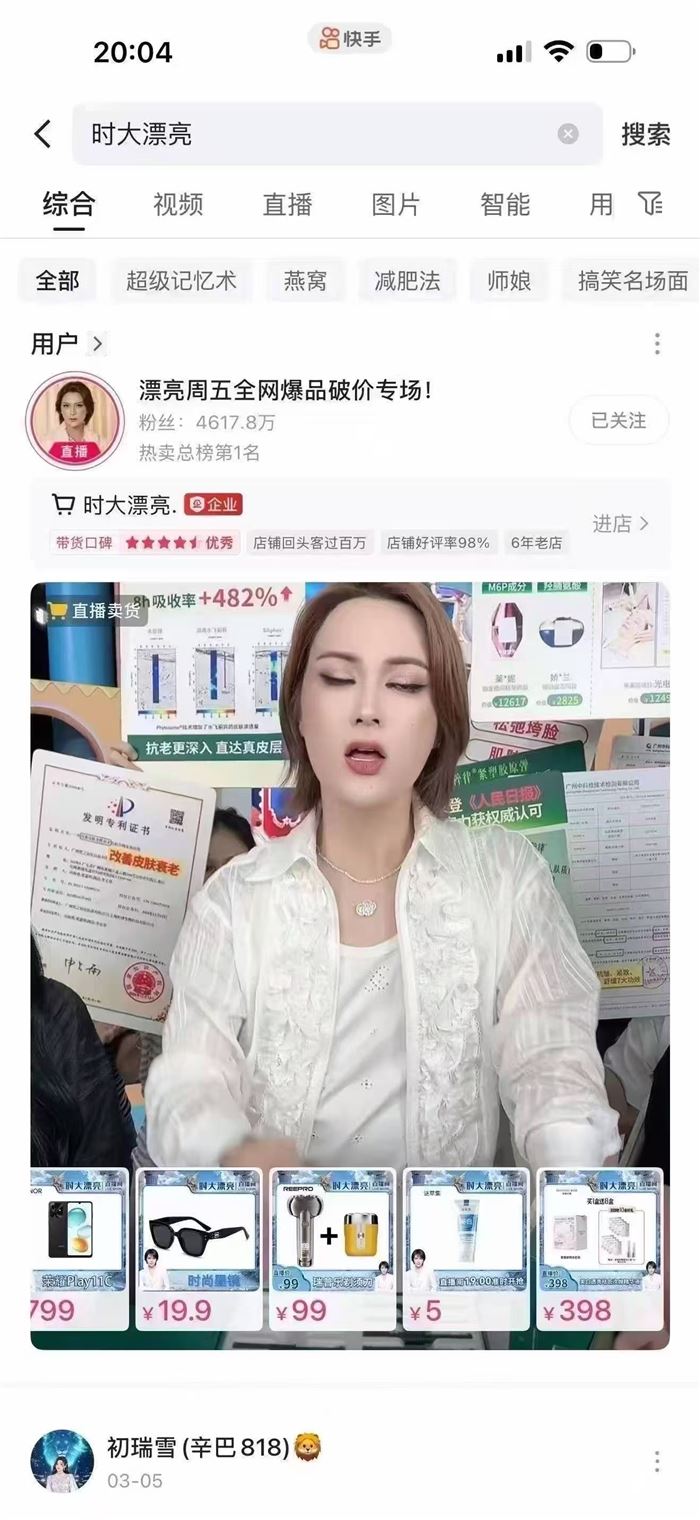Image resolution: width=700 pixels, height=1520 pixels.
Task: Switch to the 图片 tab
Action: (x=396, y=205)
